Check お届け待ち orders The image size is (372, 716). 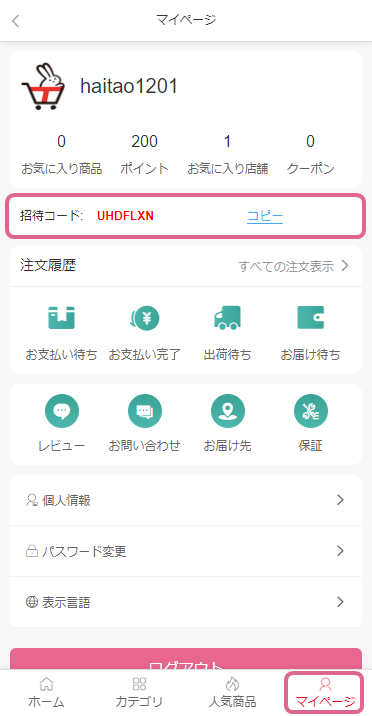[x=310, y=333]
